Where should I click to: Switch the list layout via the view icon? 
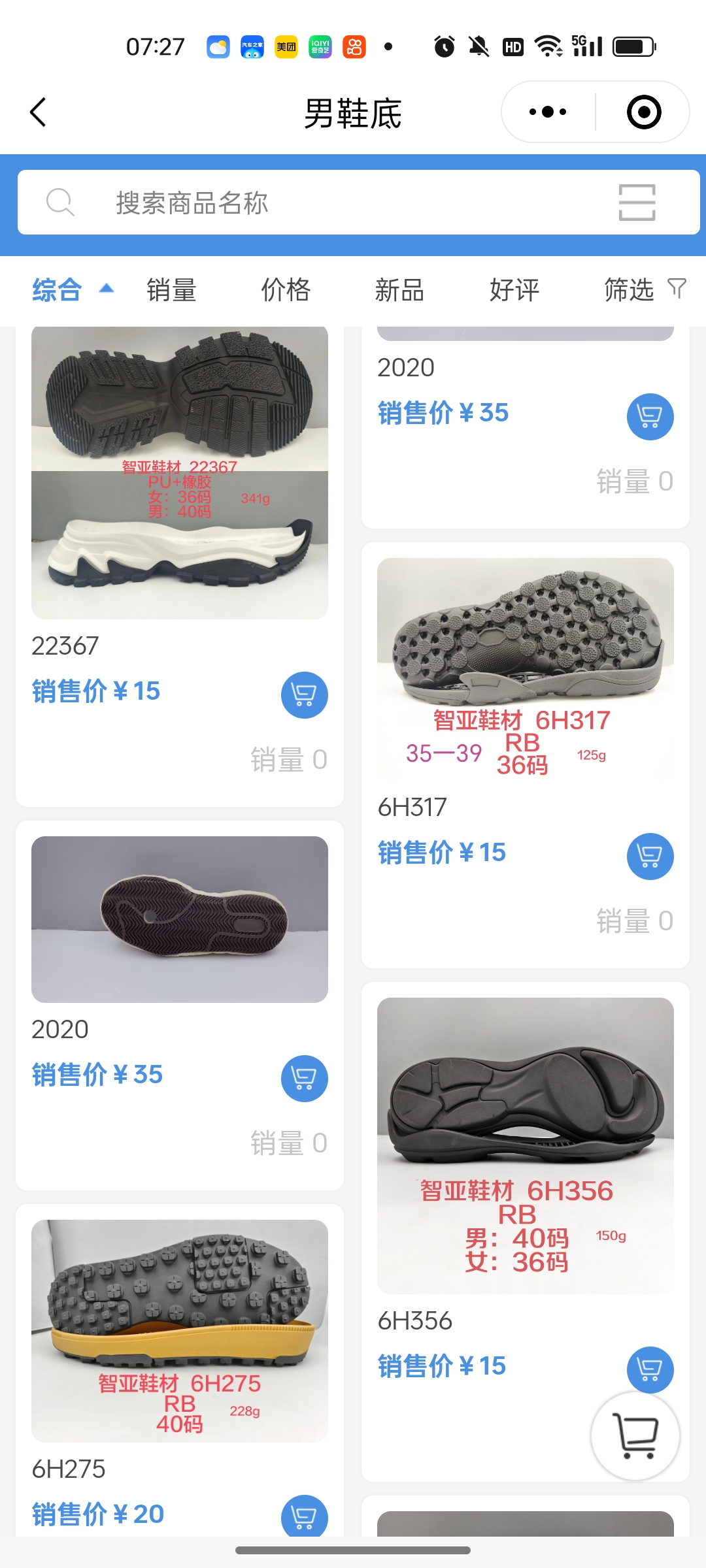637,203
